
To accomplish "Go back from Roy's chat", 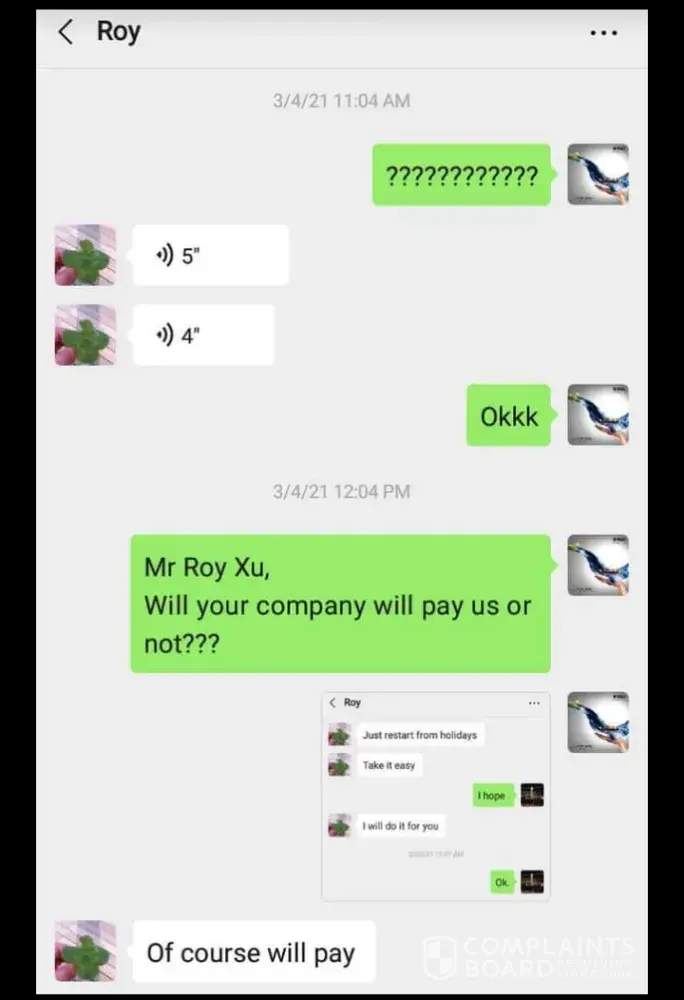I will [66, 32].
